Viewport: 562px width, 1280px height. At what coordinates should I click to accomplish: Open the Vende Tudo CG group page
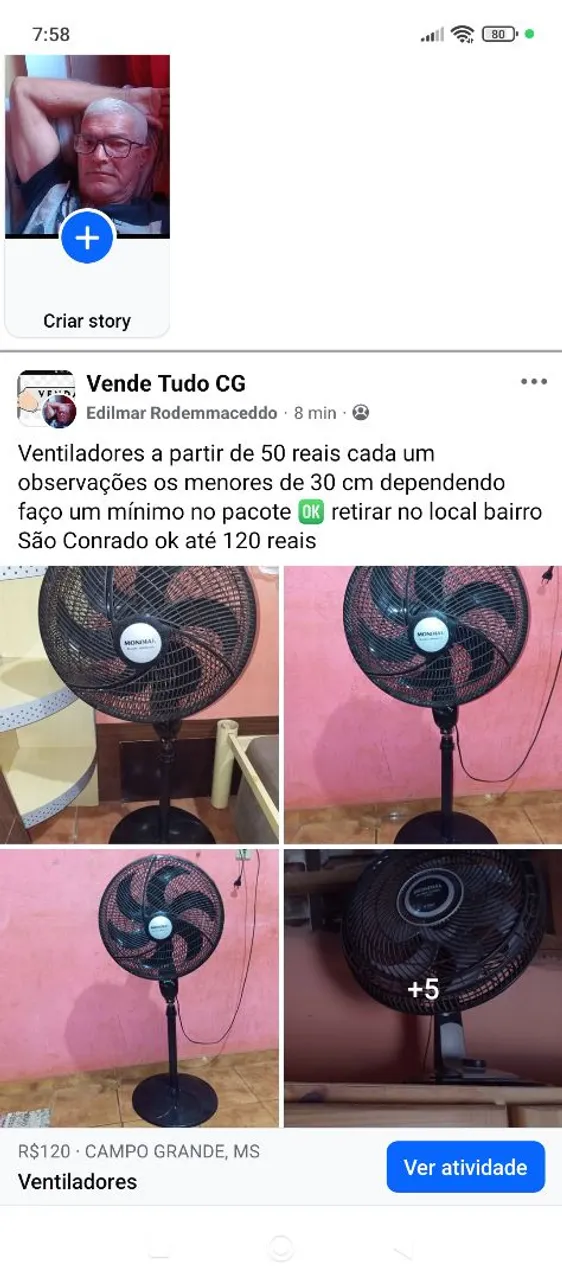(166, 383)
